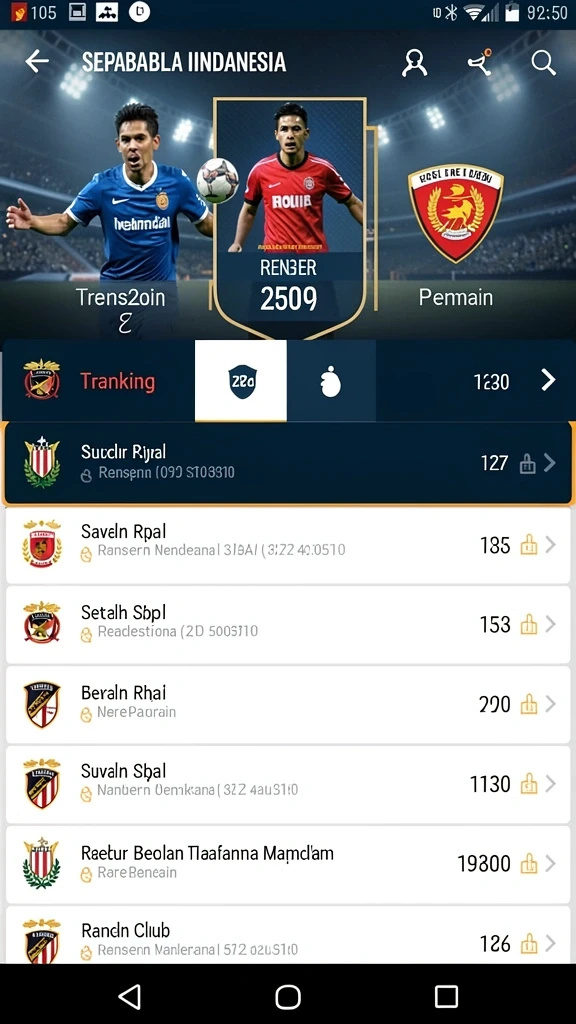This screenshot has height=1024, width=576.
Task: Tap the icon between profile and search
Action: [x=480, y=62]
